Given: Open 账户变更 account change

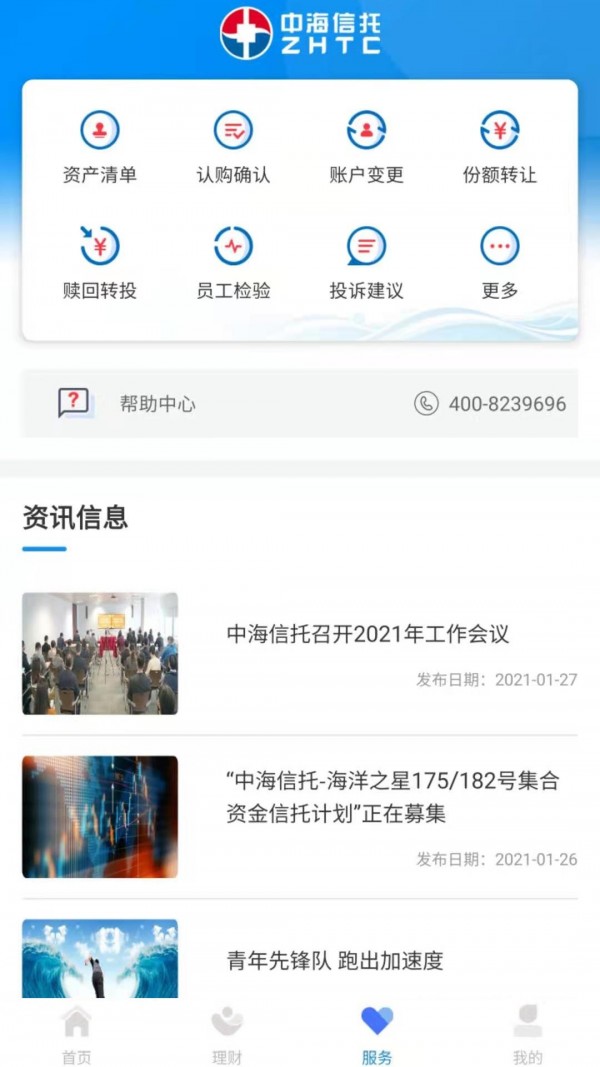Looking at the screenshot, I should point(366,146).
